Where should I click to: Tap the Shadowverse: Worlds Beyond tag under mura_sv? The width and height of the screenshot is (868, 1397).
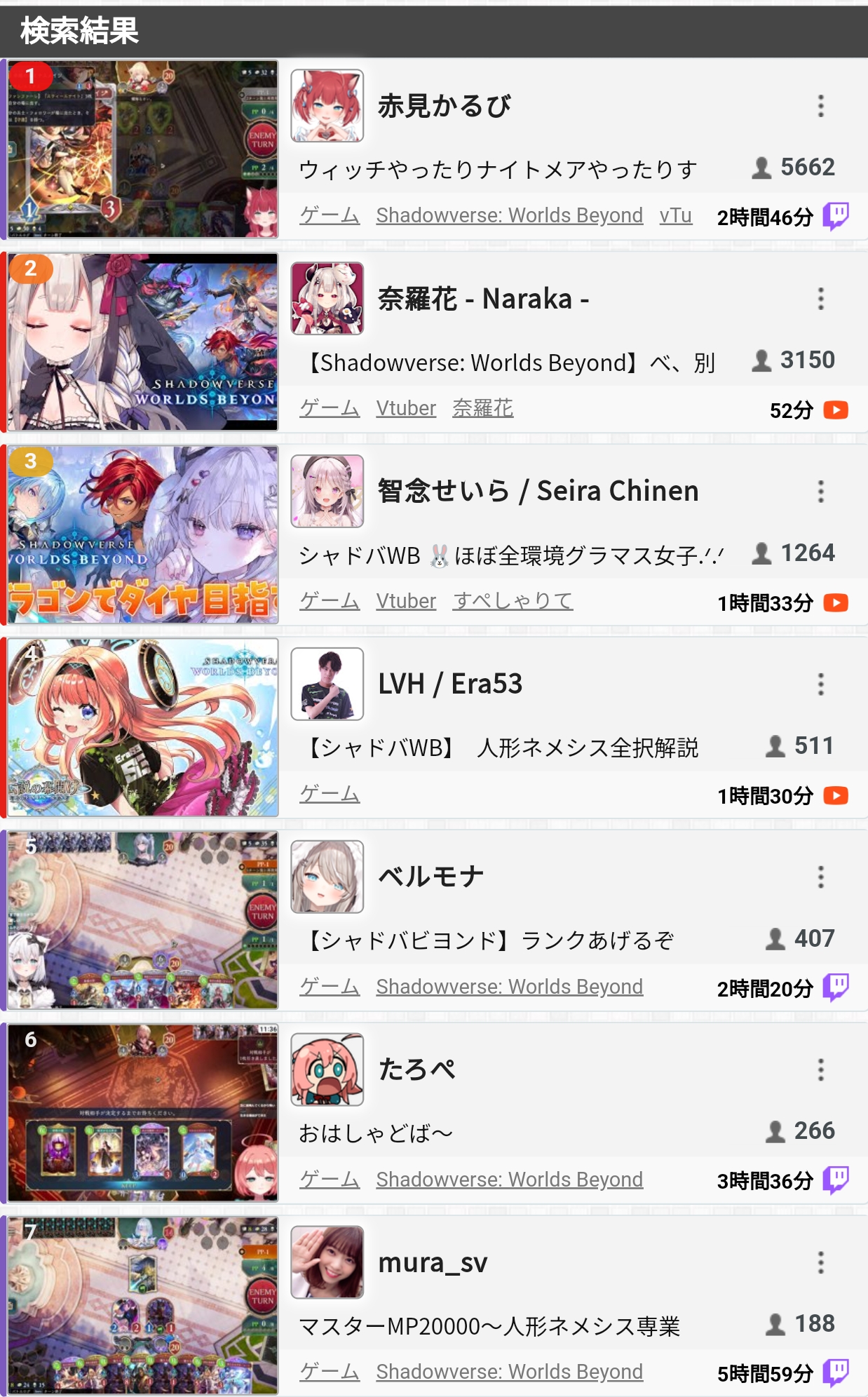pos(509,1372)
